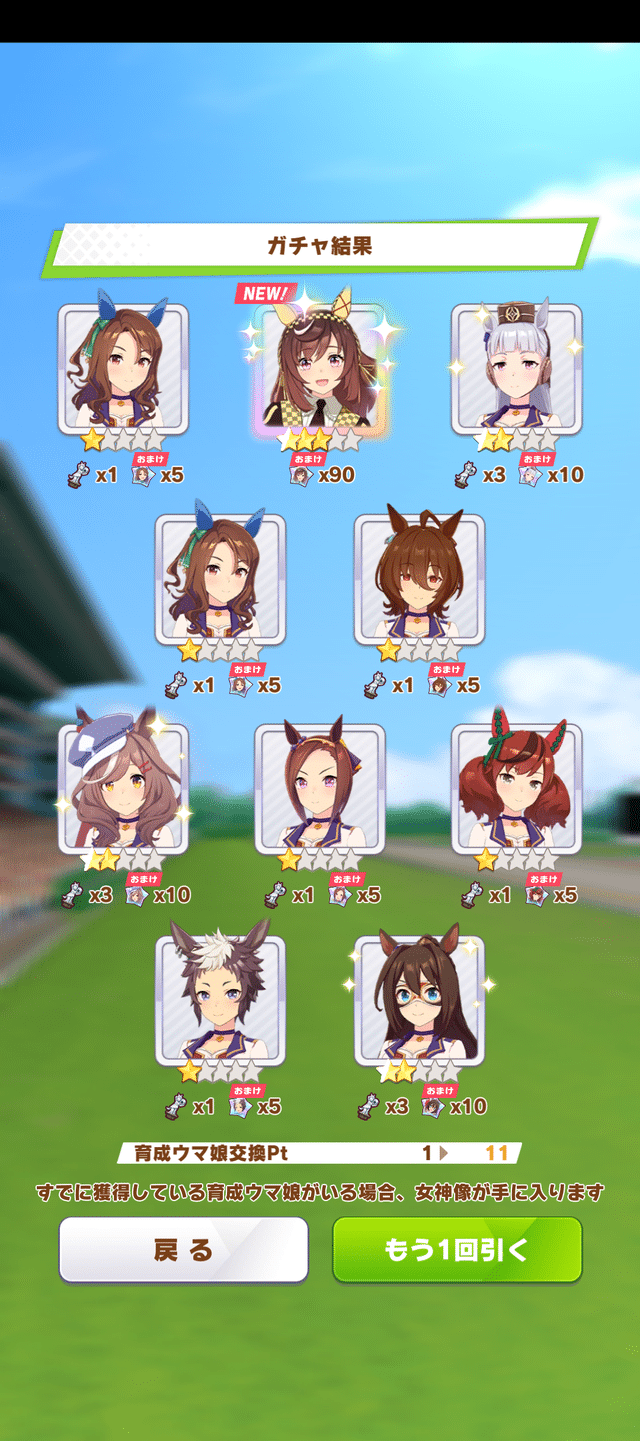
Task: View the silver-haired character with the brown hat
Action: tap(516, 368)
